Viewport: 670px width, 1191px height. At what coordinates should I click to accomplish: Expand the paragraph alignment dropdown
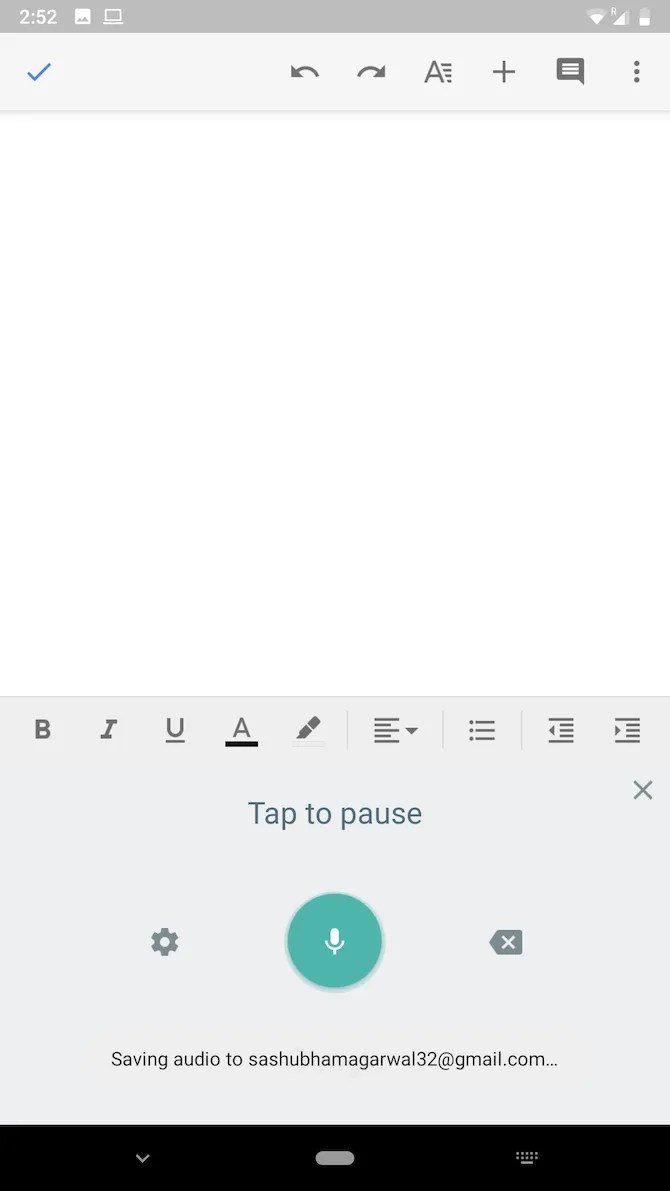click(396, 731)
